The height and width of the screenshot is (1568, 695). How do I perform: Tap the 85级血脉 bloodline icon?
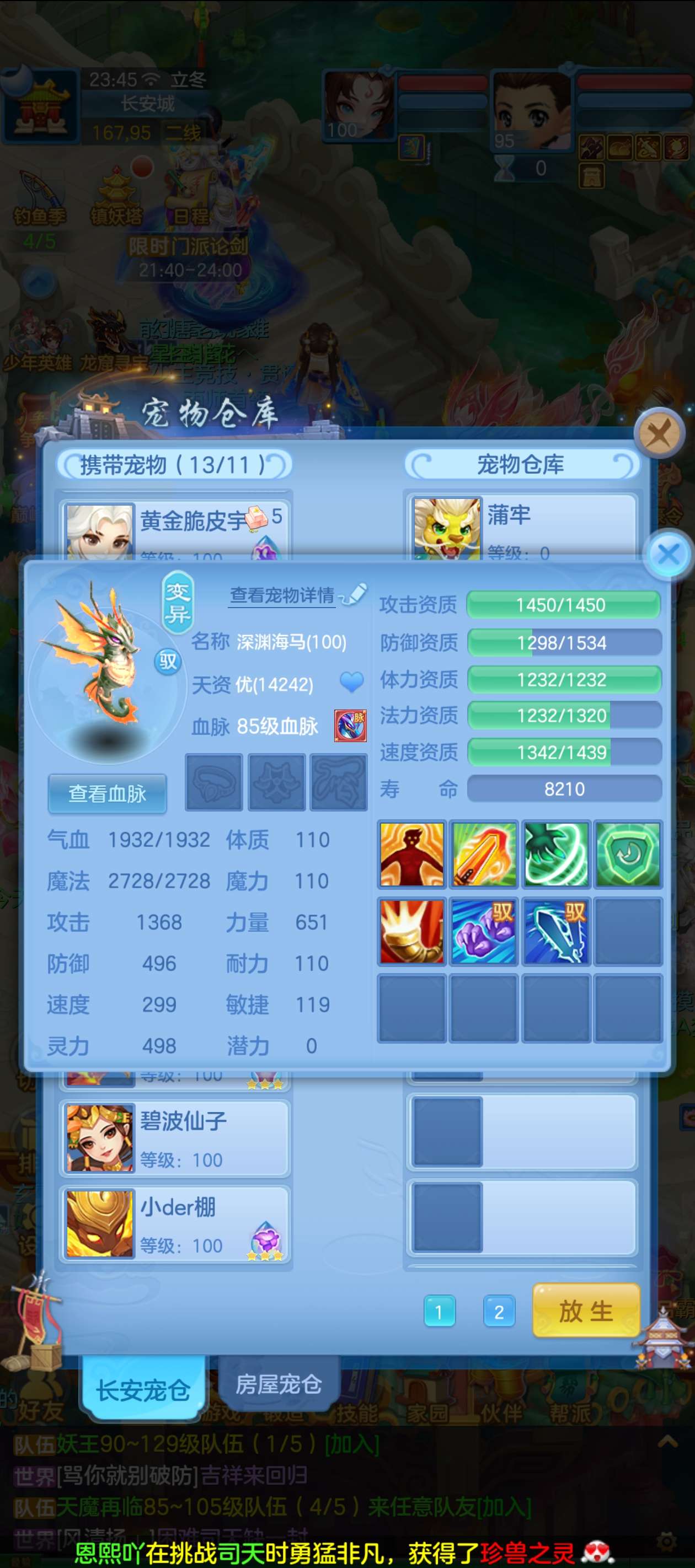click(350, 726)
